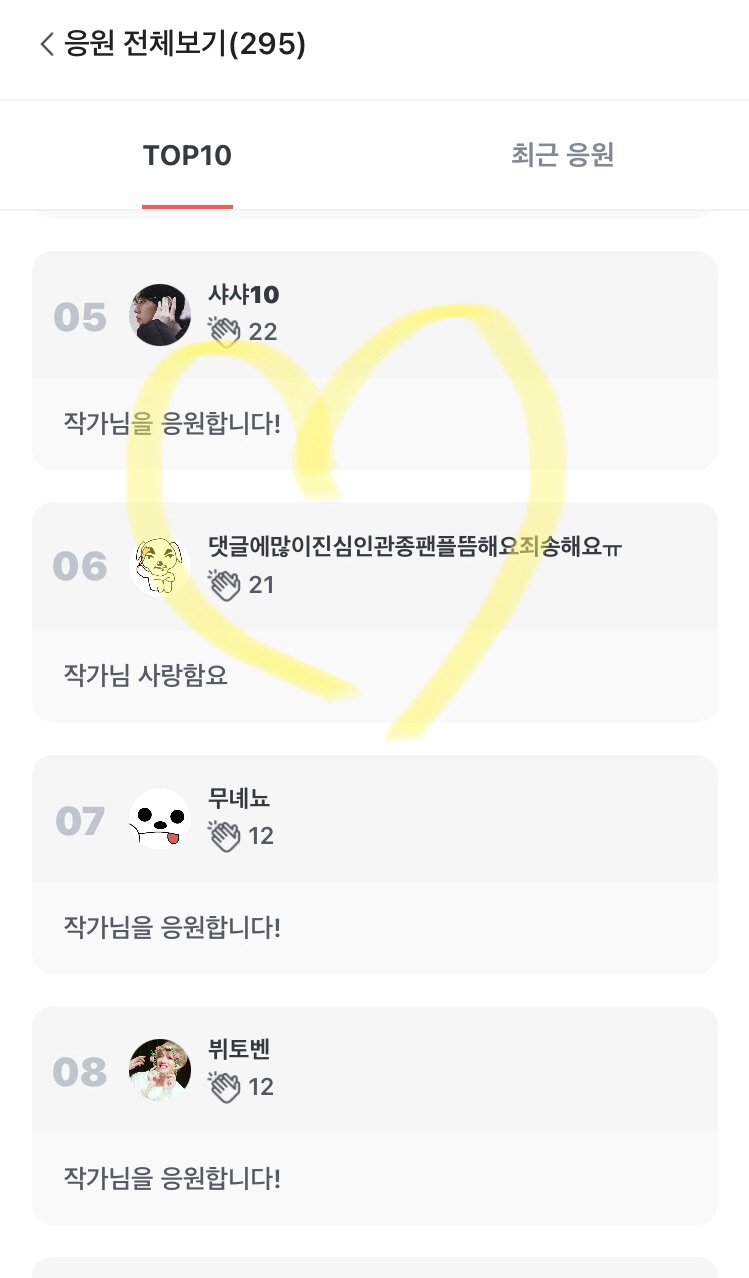This screenshot has width=749, height=1278.
Task: Open 샤샤10's profile picture
Action: click(160, 315)
